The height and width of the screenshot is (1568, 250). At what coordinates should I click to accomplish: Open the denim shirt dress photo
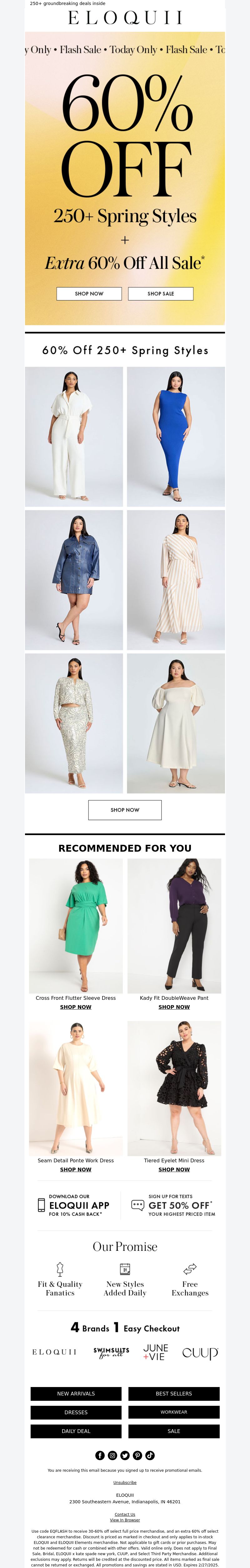pyautogui.click(x=74, y=579)
